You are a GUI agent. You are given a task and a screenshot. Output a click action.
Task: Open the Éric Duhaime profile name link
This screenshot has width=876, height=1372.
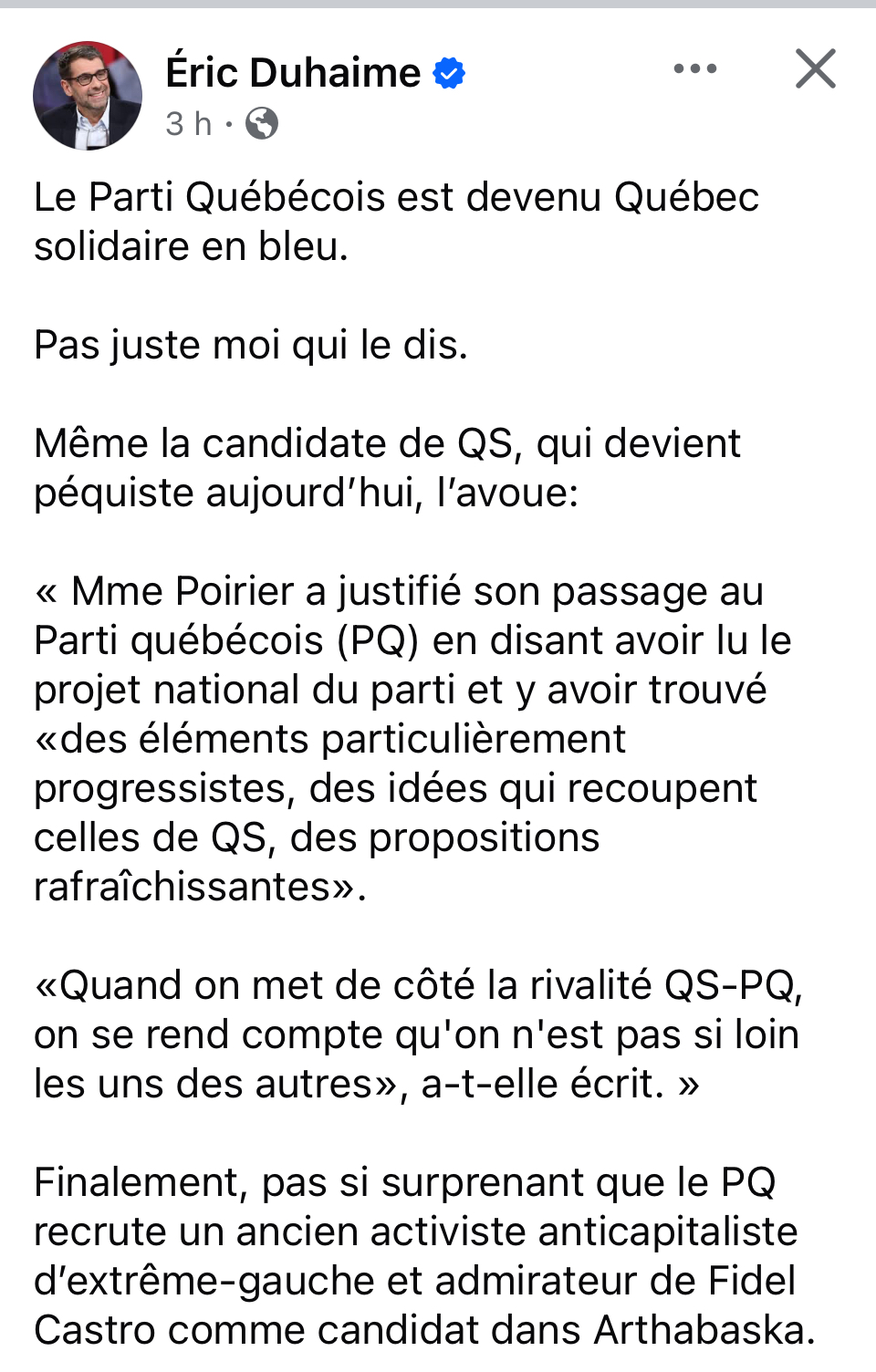tap(293, 73)
